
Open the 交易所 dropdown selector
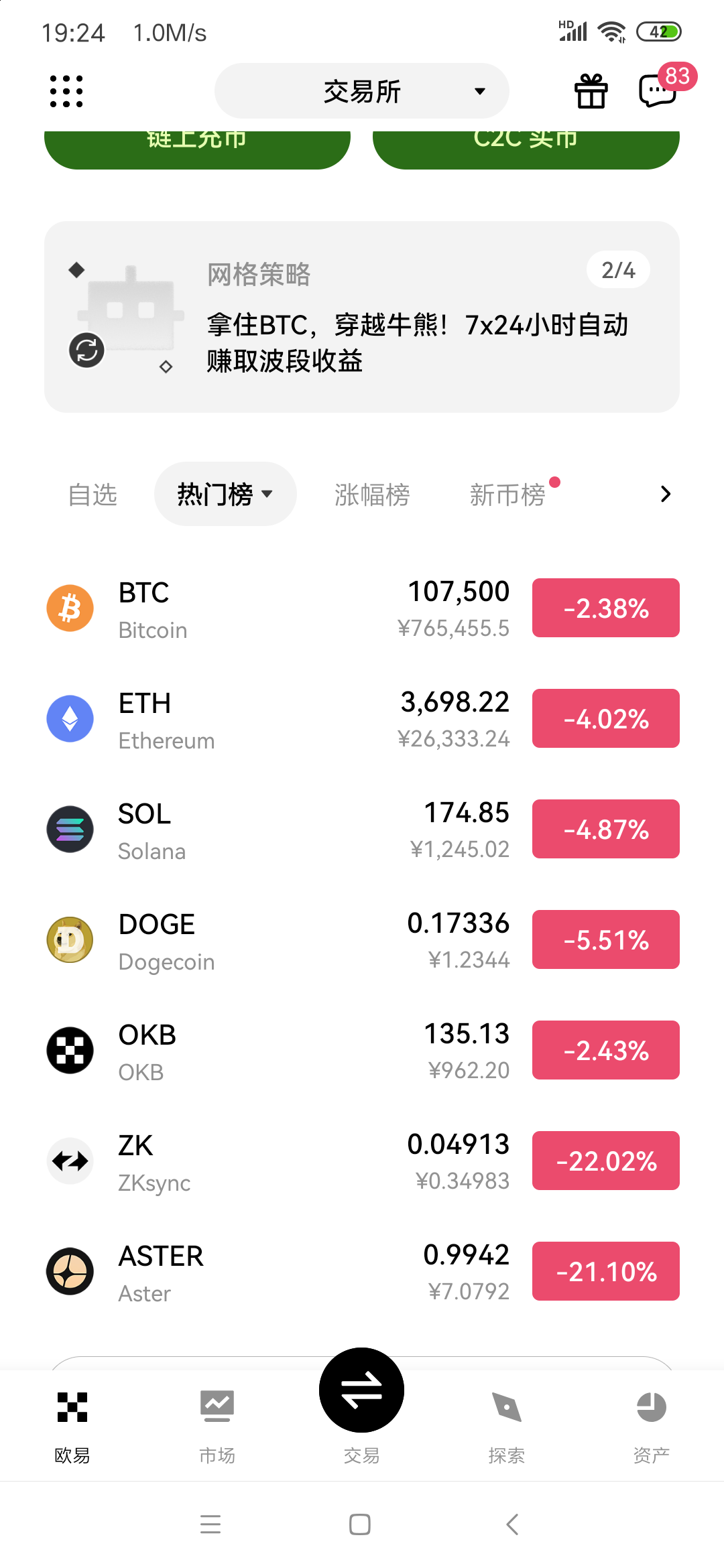pyautogui.click(x=361, y=90)
